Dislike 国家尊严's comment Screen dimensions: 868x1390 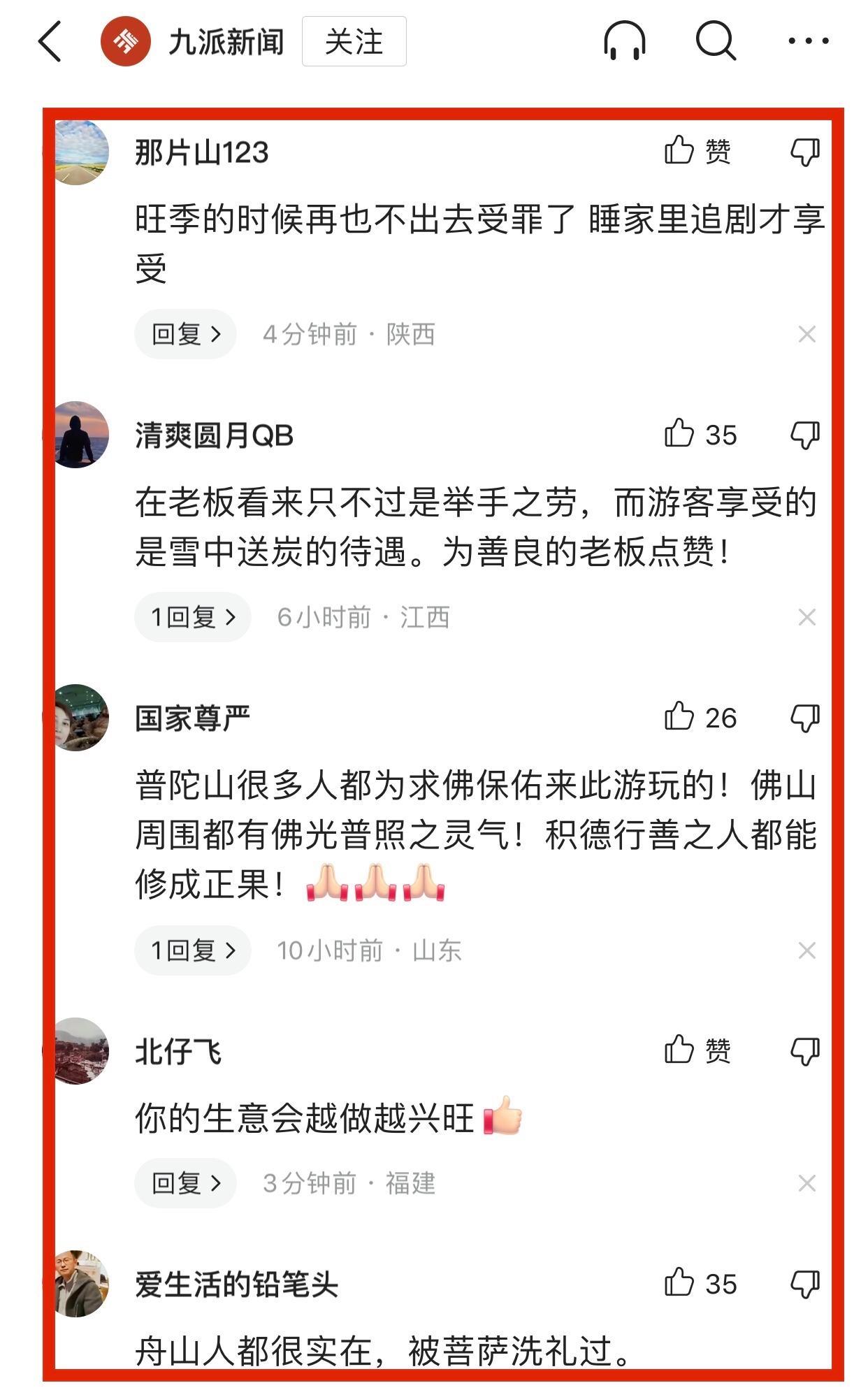point(804,718)
